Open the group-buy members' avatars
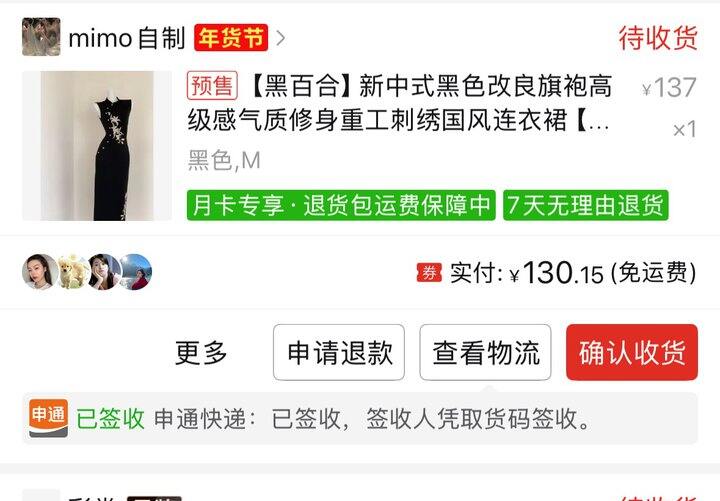720x501 pixels. pos(87,272)
